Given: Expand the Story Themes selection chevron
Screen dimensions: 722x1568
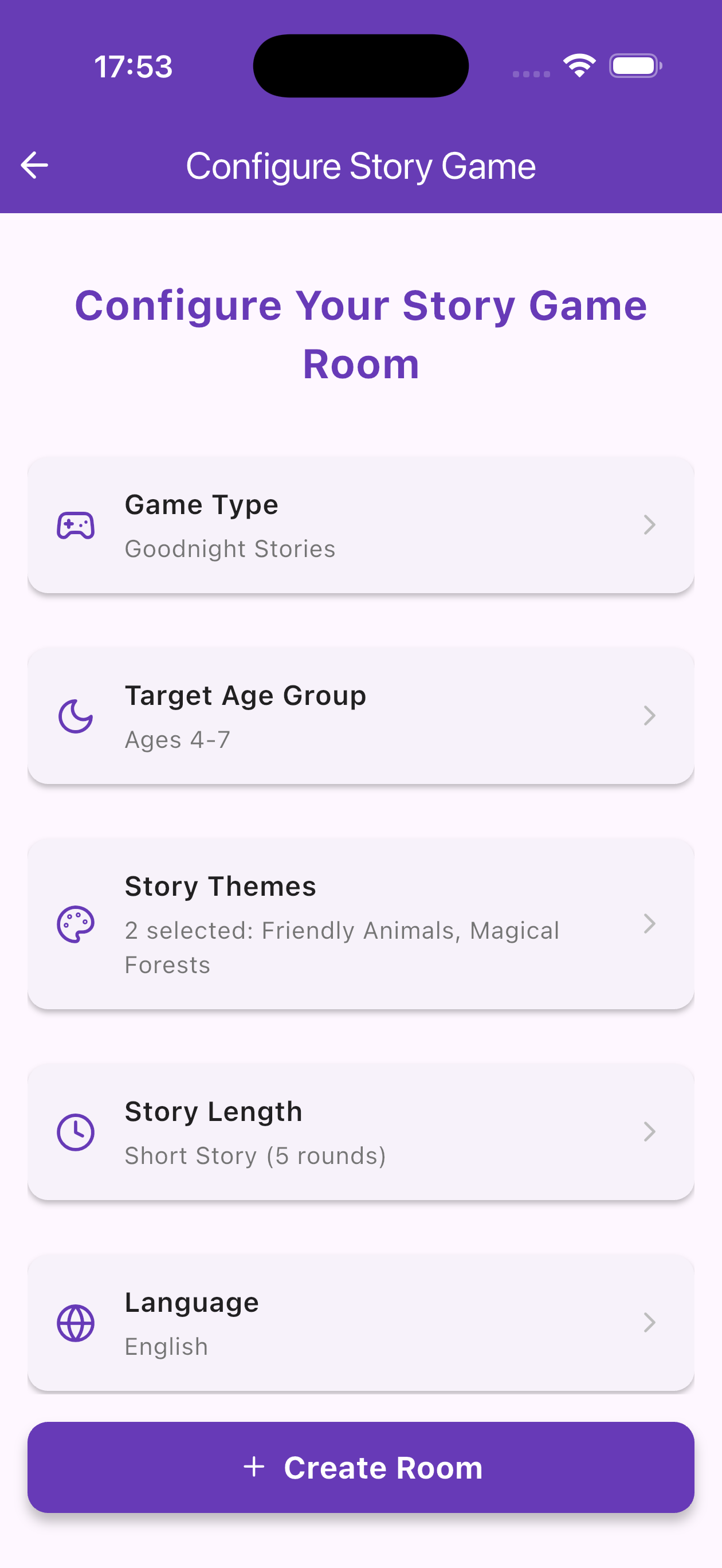Looking at the screenshot, I should 650,924.
